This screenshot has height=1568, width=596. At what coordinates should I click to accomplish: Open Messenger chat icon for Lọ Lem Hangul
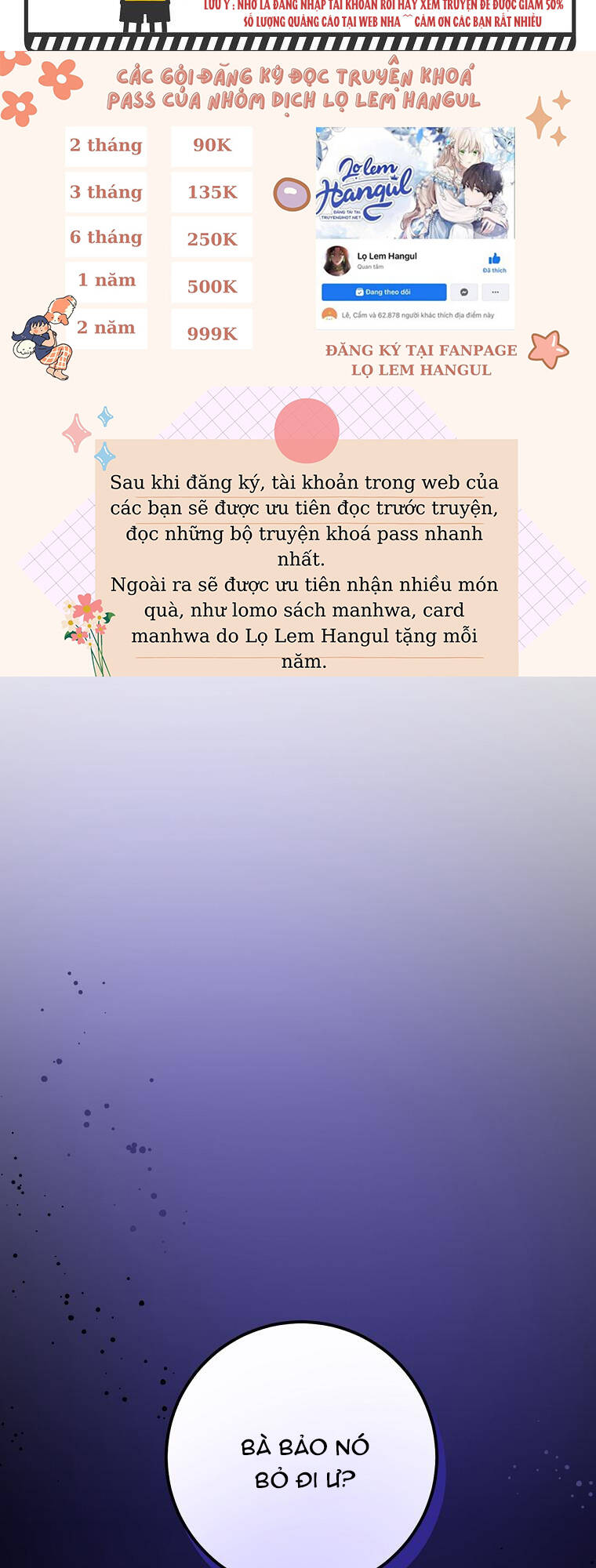coord(464,290)
